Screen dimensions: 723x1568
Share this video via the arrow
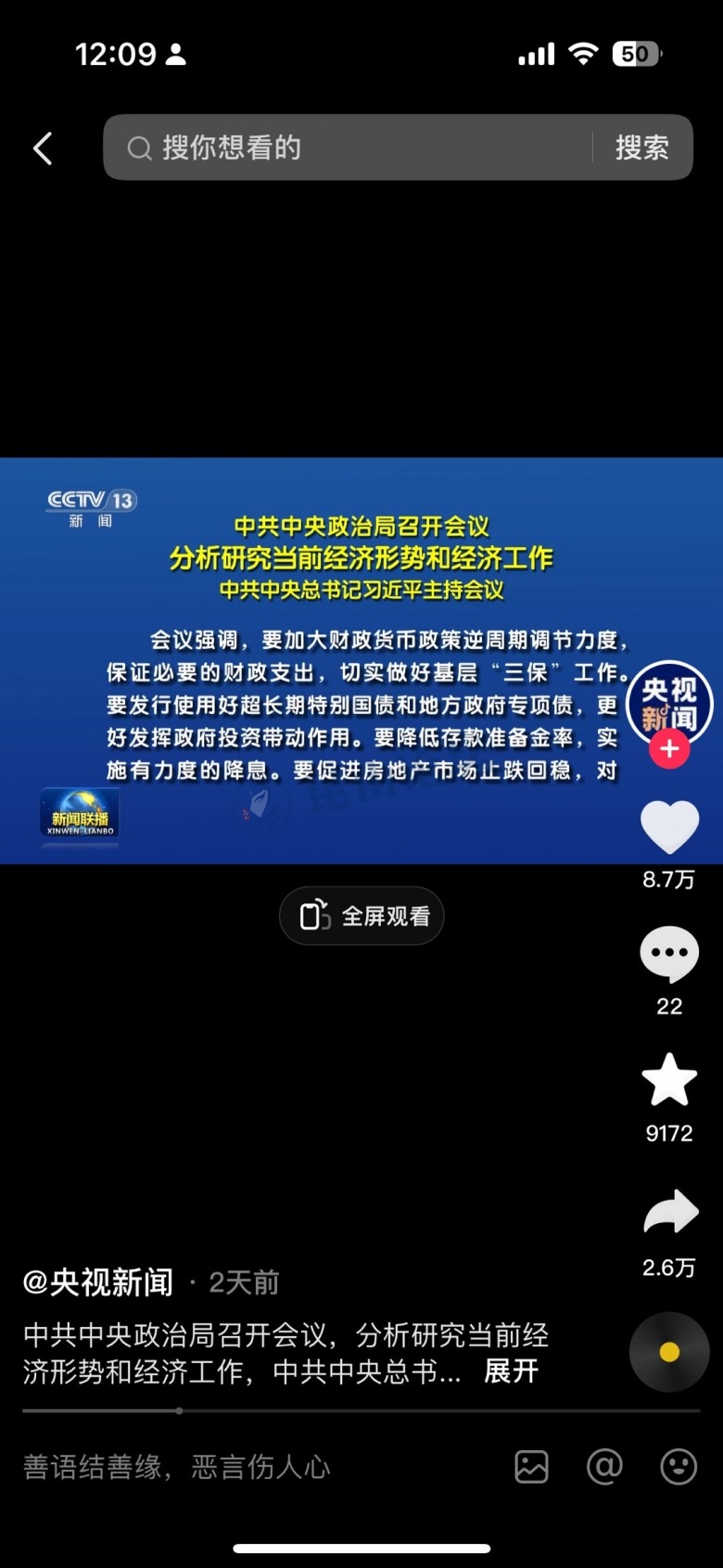[x=669, y=1212]
